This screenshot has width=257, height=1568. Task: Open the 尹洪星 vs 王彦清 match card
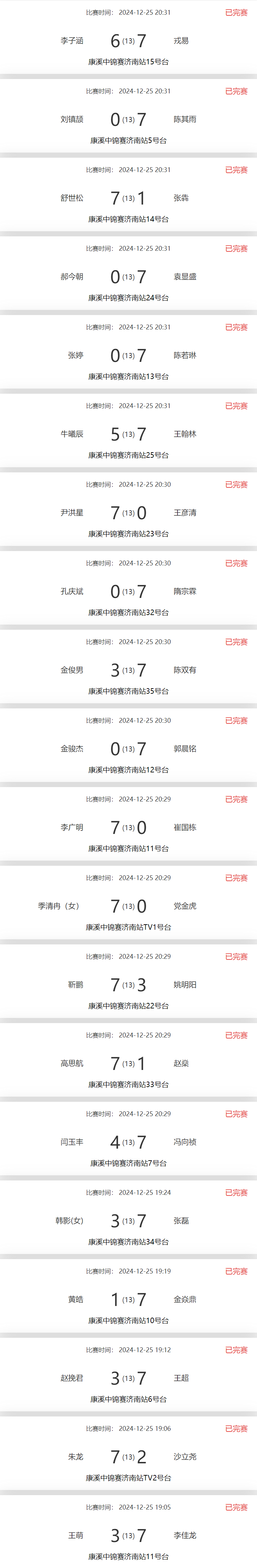[x=128, y=512]
